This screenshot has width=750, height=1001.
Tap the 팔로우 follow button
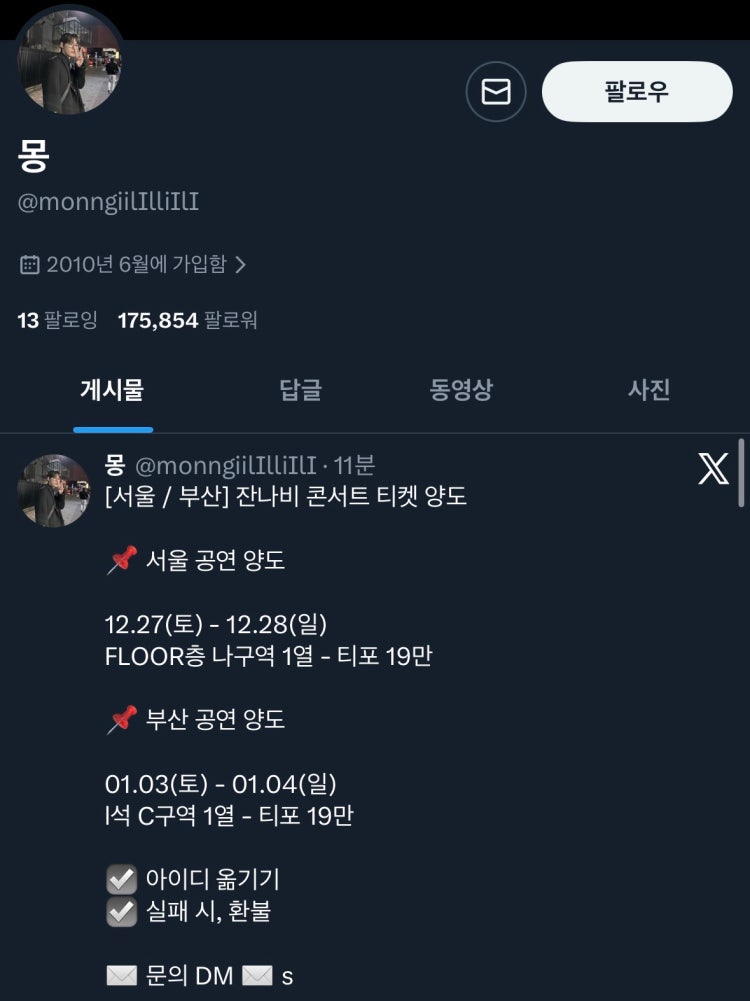tap(637, 92)
